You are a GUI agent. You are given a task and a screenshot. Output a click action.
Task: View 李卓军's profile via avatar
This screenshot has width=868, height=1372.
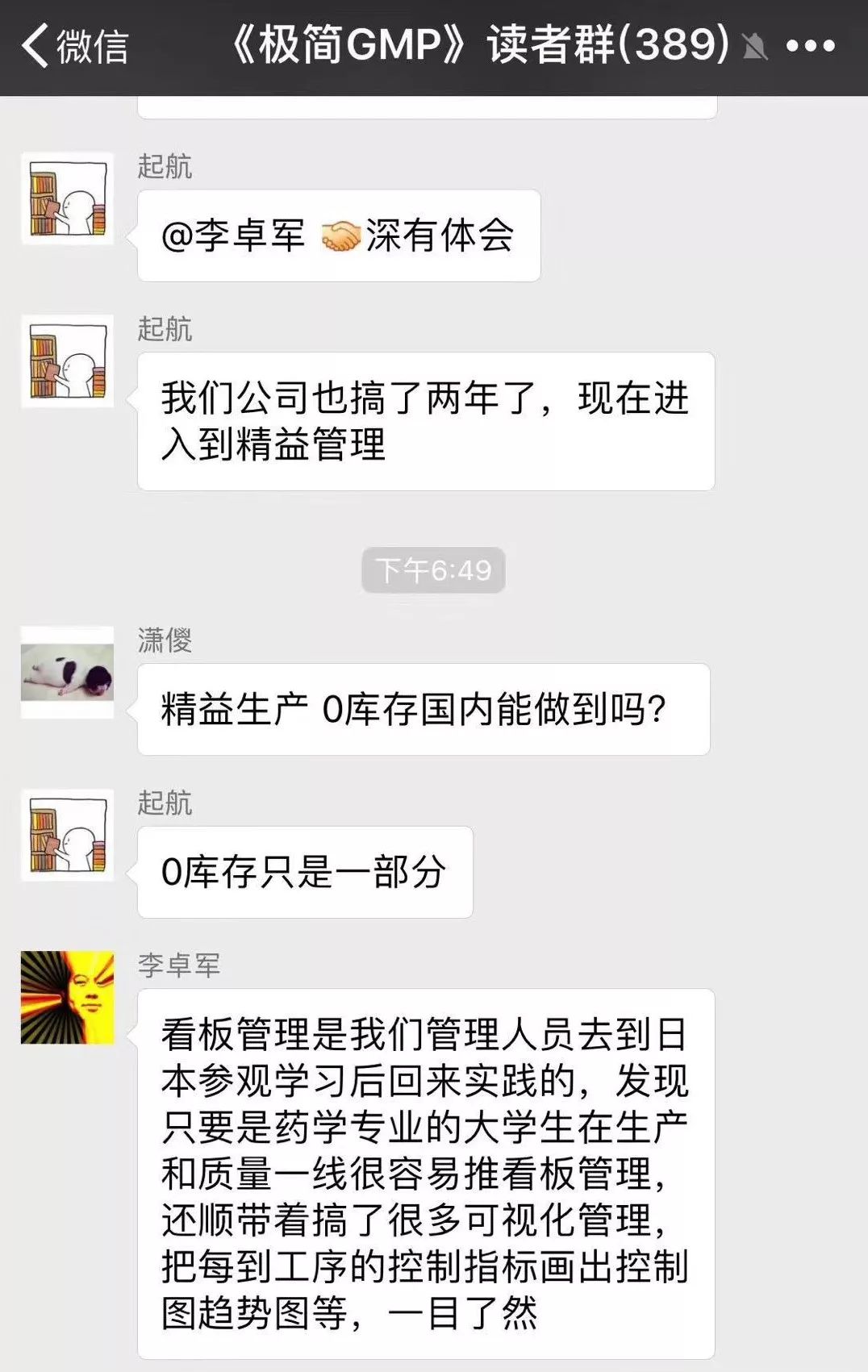click(67, 998)
